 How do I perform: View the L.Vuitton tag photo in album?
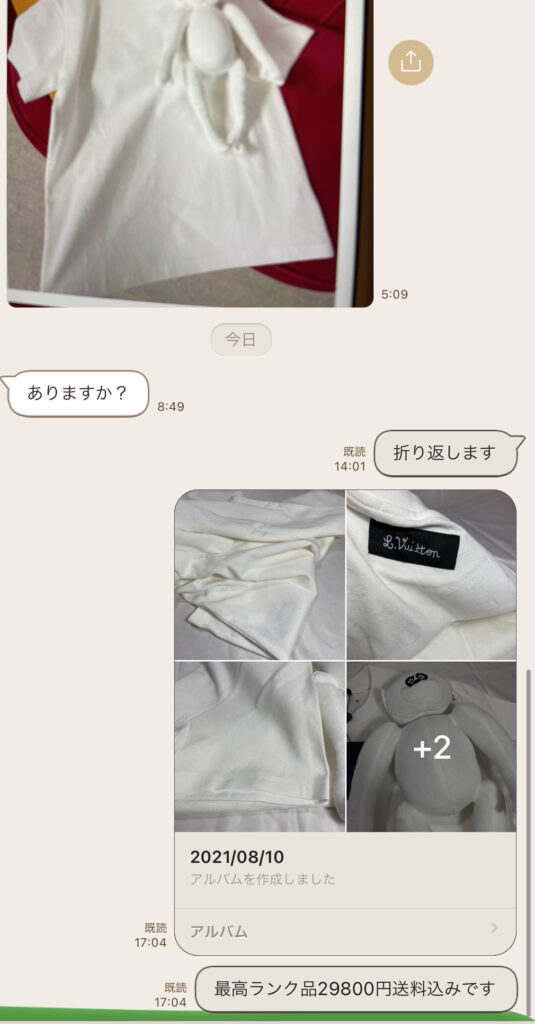pyautogui.click(x=431, y=575)
